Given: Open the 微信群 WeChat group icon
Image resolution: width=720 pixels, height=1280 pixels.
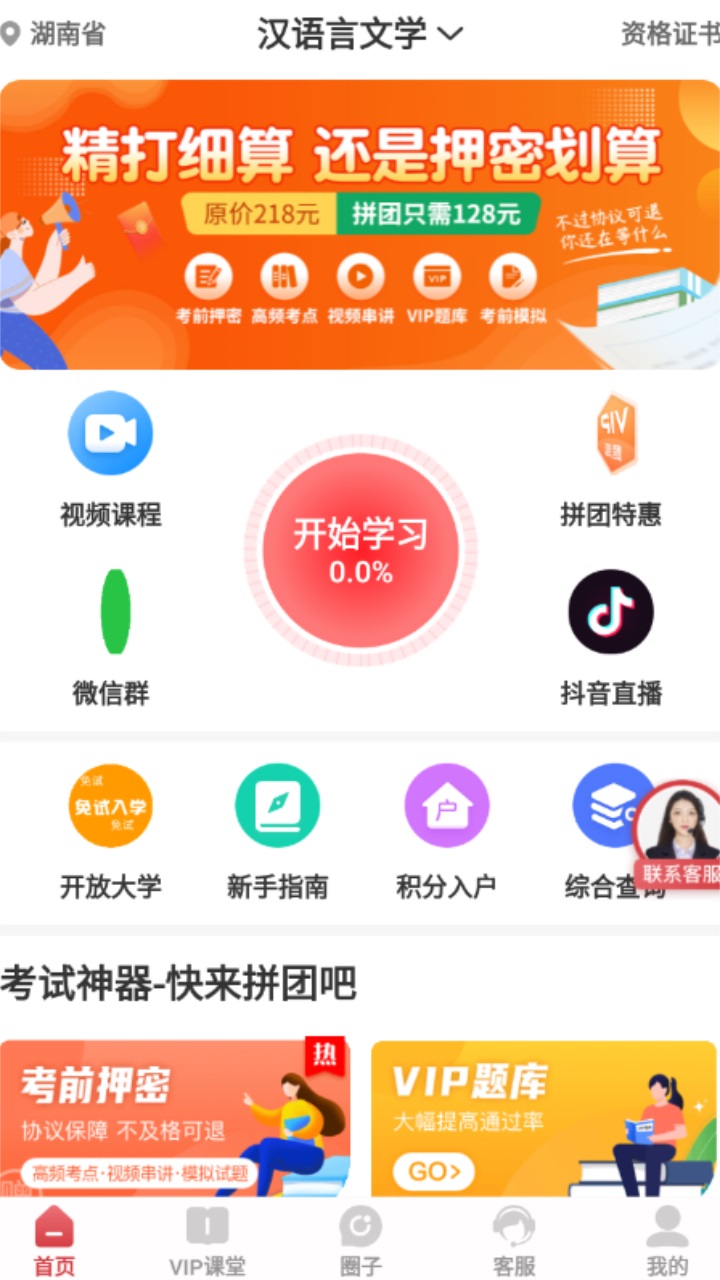Looking at the screenshot, I should coord(113,612).
